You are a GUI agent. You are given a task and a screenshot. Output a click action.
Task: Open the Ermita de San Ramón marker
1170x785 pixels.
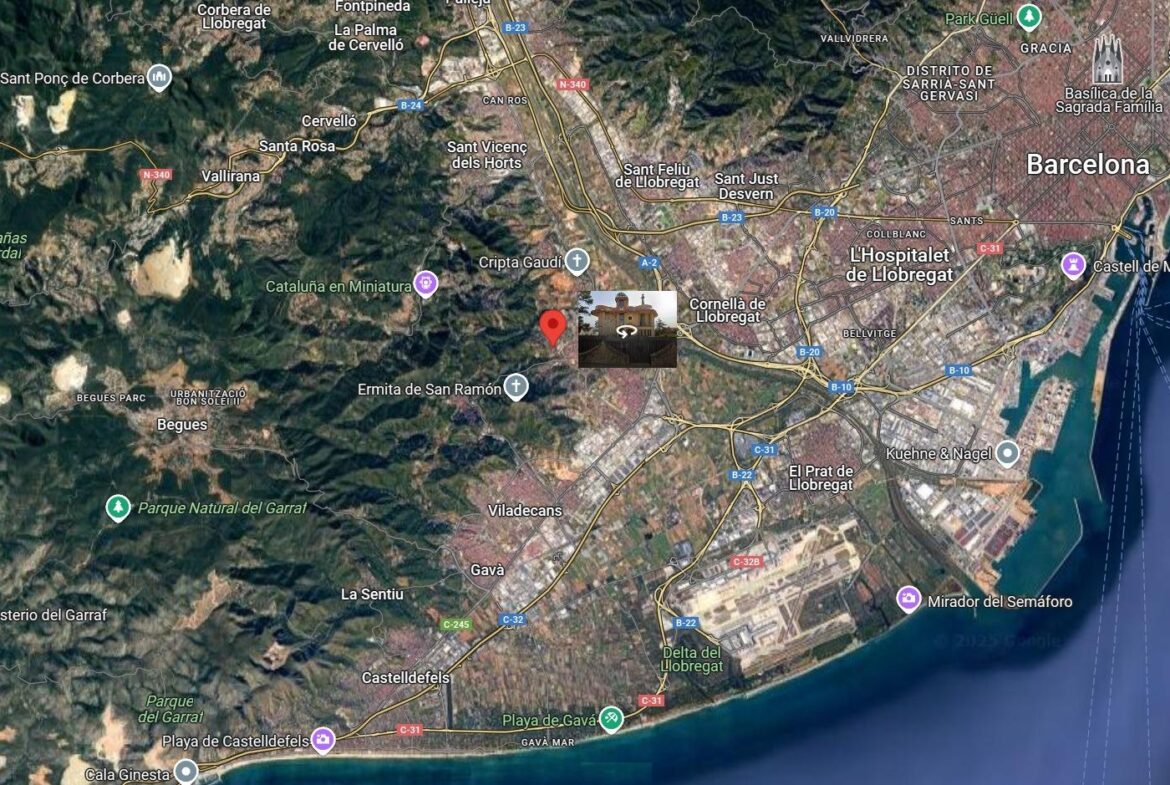(515, 387)
